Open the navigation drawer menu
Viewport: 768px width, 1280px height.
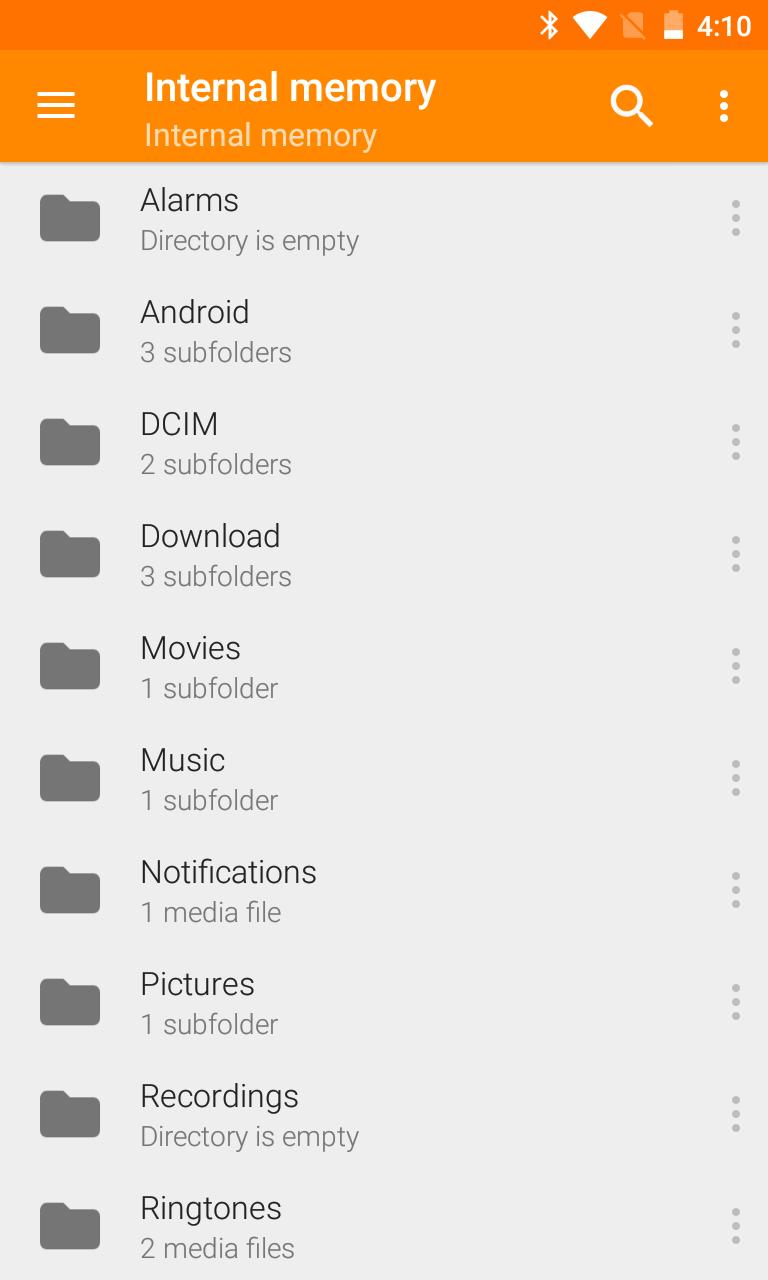(x=56, y=106)
